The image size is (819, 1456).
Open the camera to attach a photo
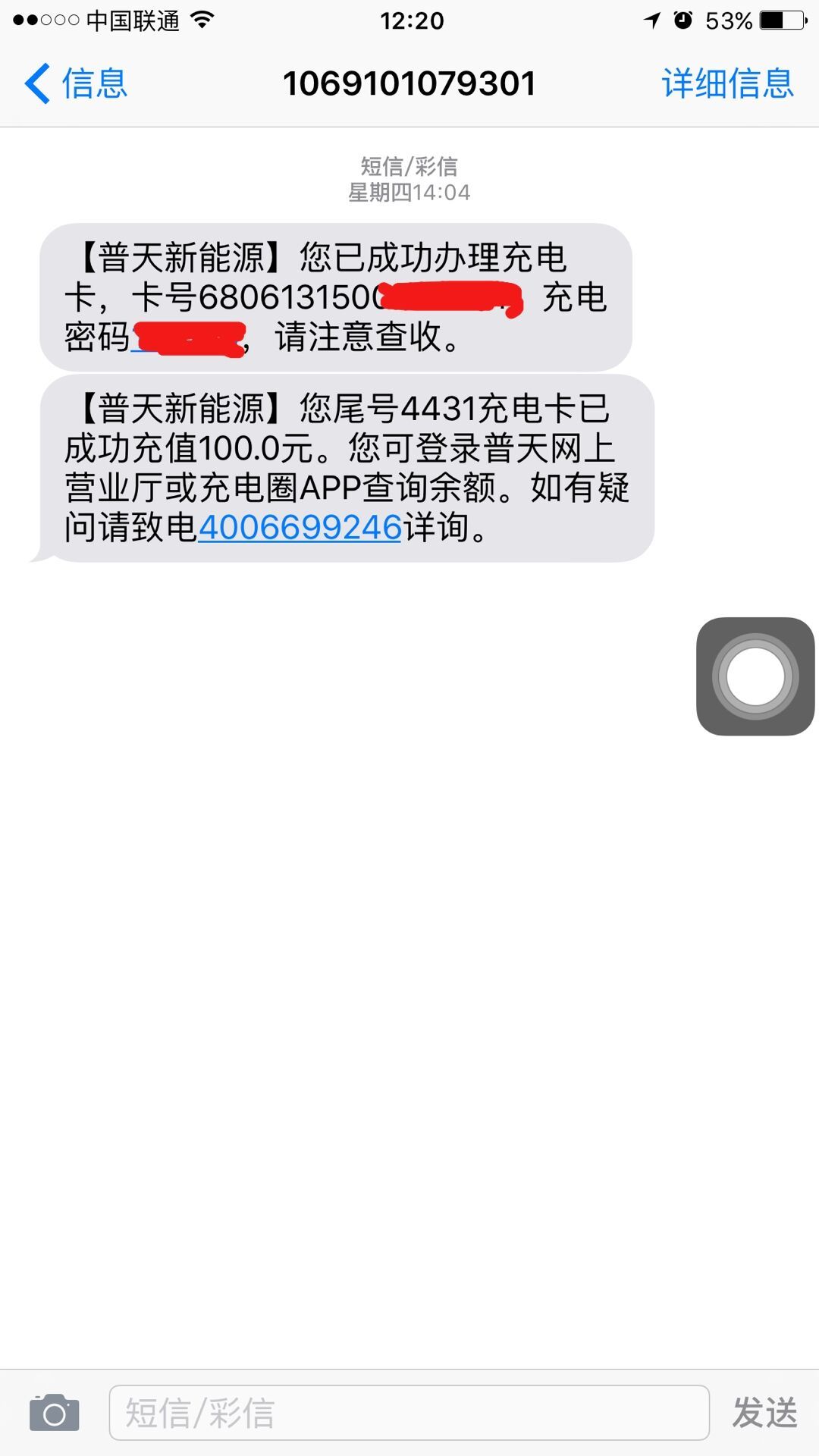55,1413
